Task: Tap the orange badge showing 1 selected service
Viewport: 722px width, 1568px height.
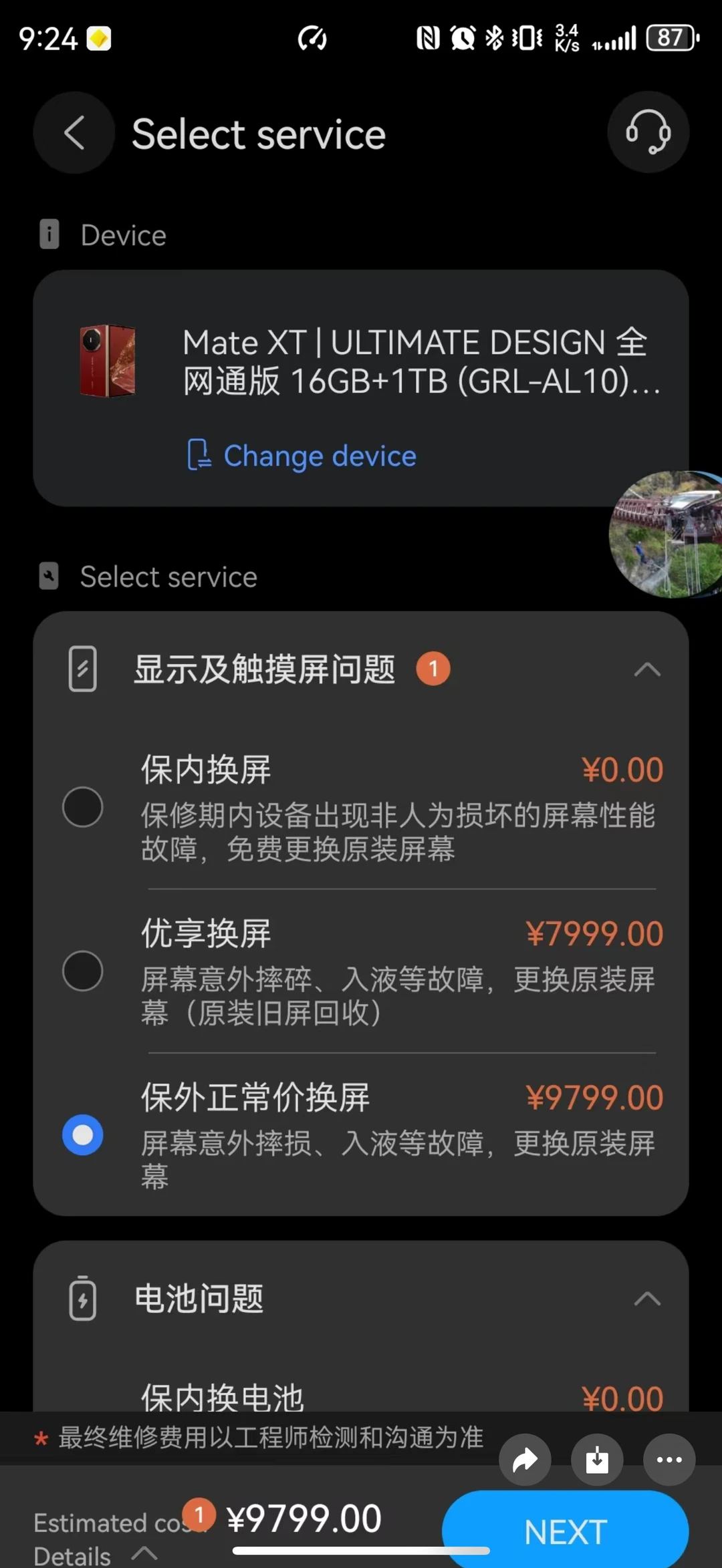Action: 433,668
